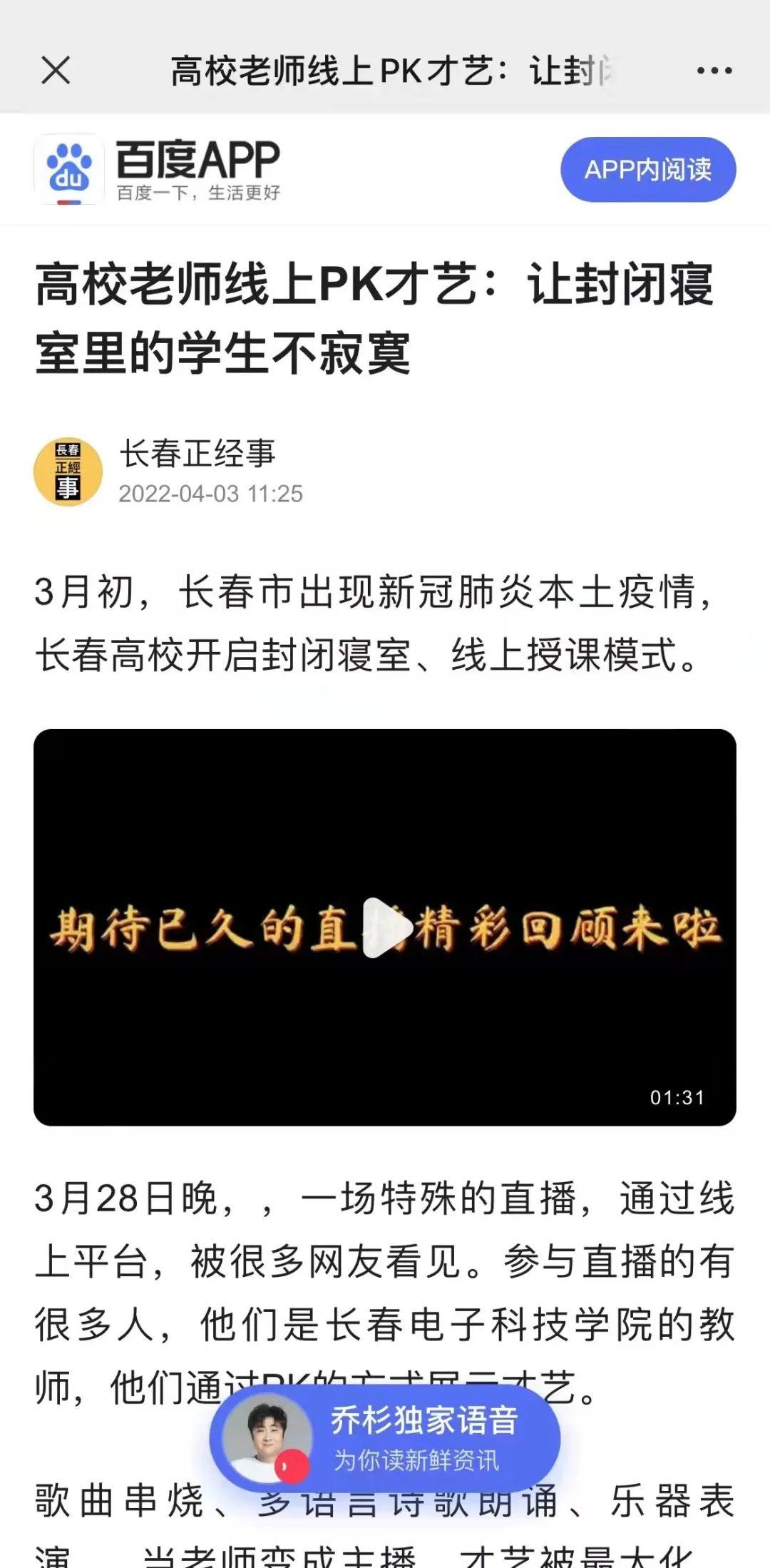The height and width of the screenshot is (1568, 770).
Task: Close the article page with the X
Action: pyautogui.click(x=56, y=71)
